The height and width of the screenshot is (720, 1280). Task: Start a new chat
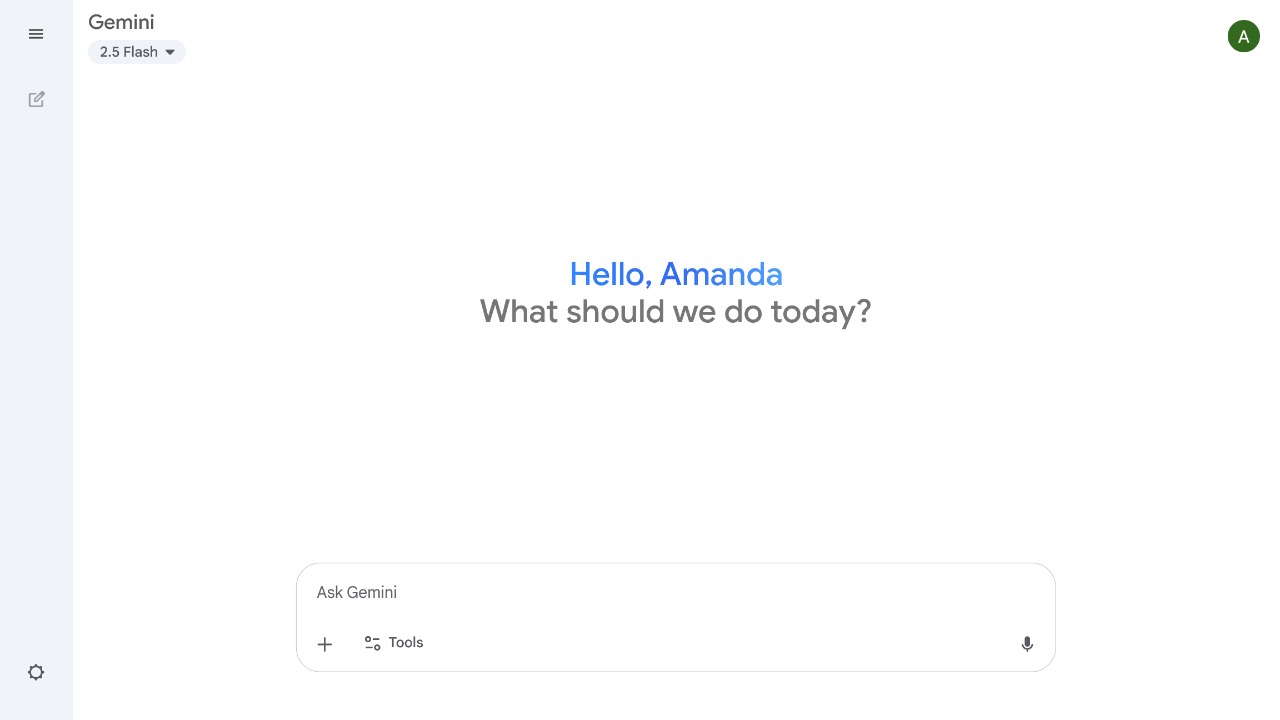click(36, 99)
